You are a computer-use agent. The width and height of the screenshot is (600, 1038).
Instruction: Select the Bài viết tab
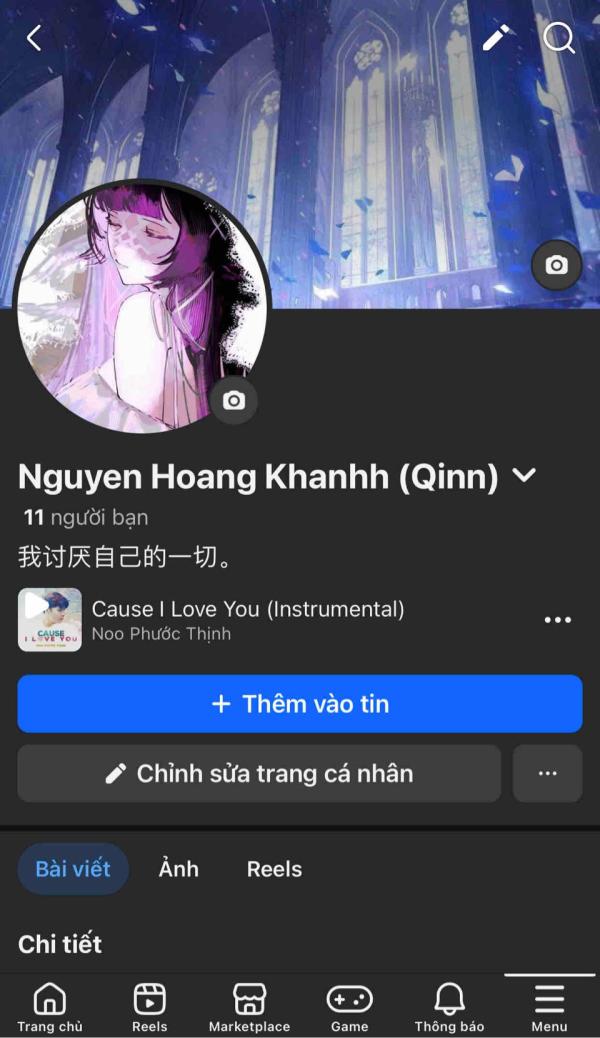[x=73, y=868]
